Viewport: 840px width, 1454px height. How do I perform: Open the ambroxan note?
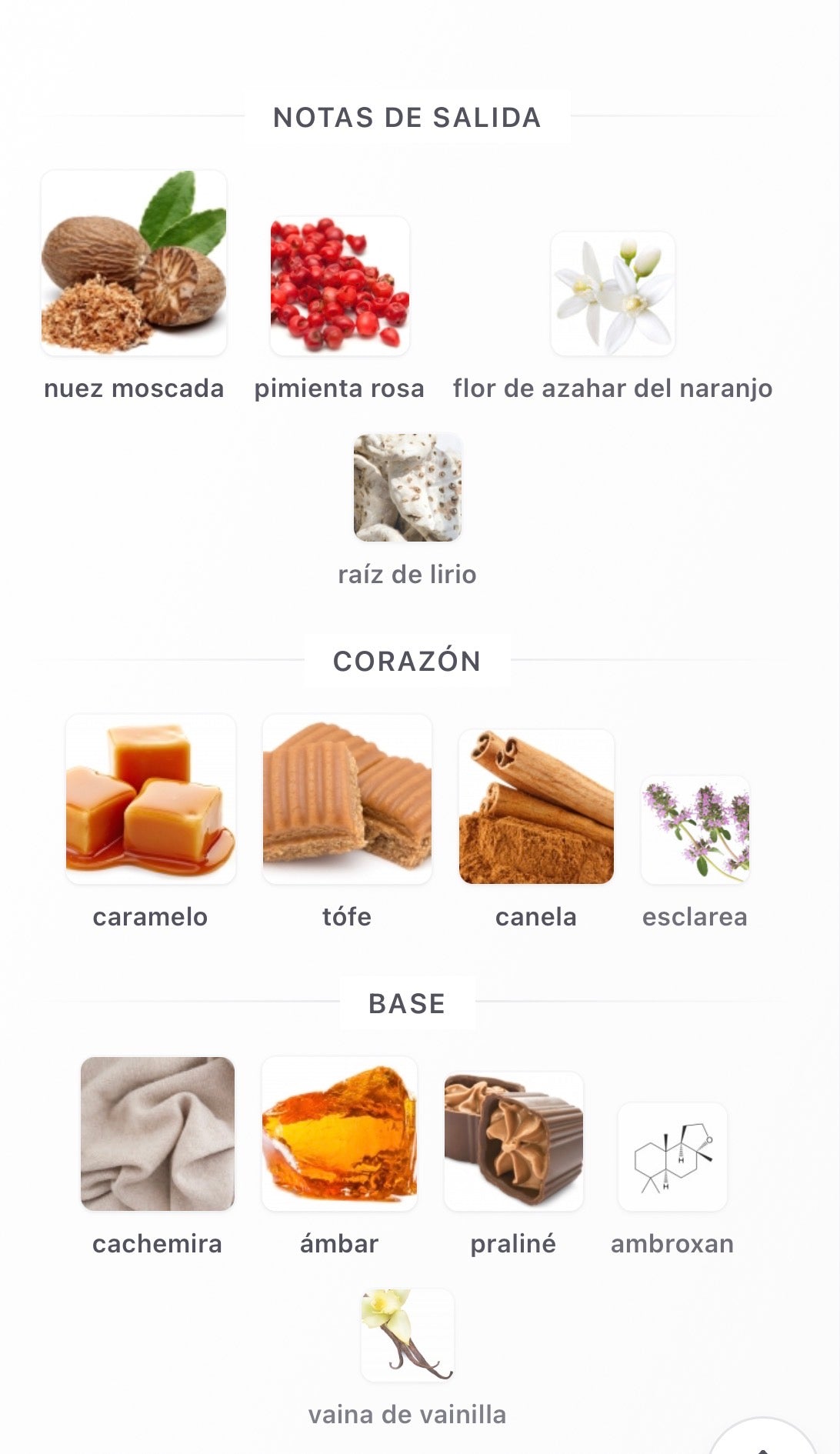pyautogui.click(x=672, y=1156)
